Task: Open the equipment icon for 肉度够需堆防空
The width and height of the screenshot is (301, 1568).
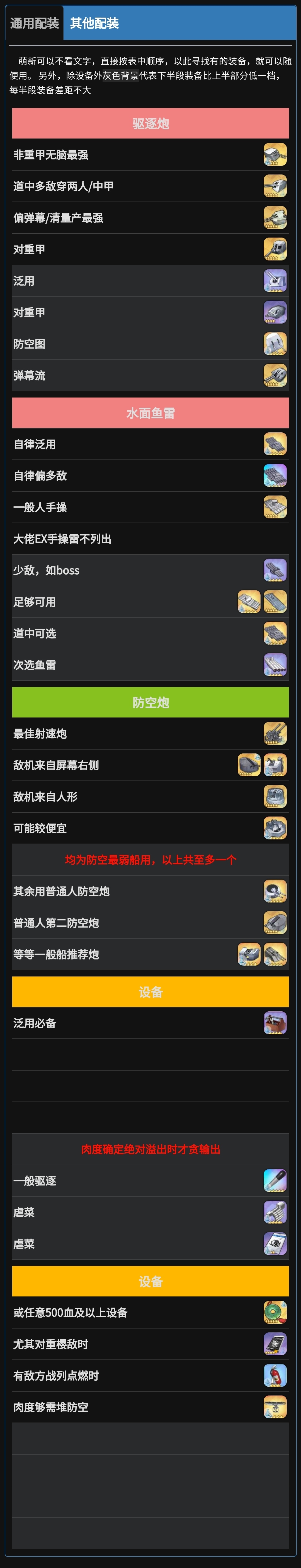Action: (275, 1407)
